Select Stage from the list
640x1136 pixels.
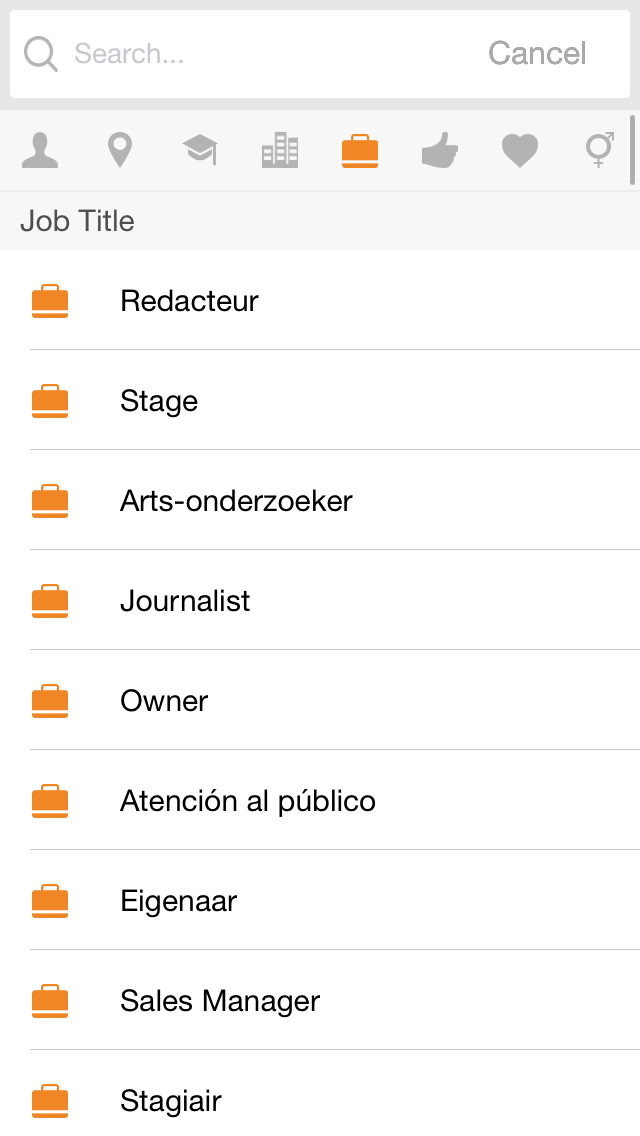(320, 401)
